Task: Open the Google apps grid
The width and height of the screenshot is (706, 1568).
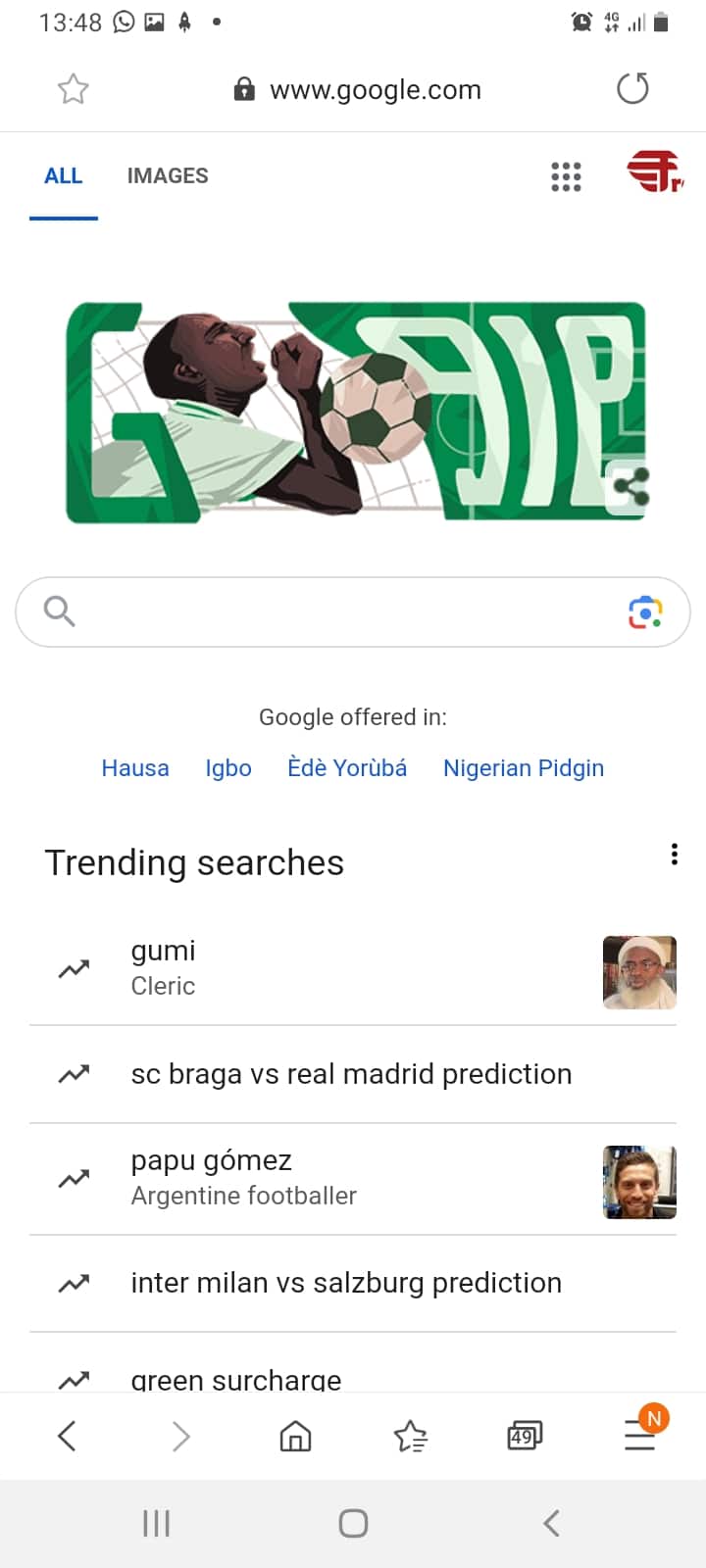Action: pyautogui.click(x=566, y=176)
